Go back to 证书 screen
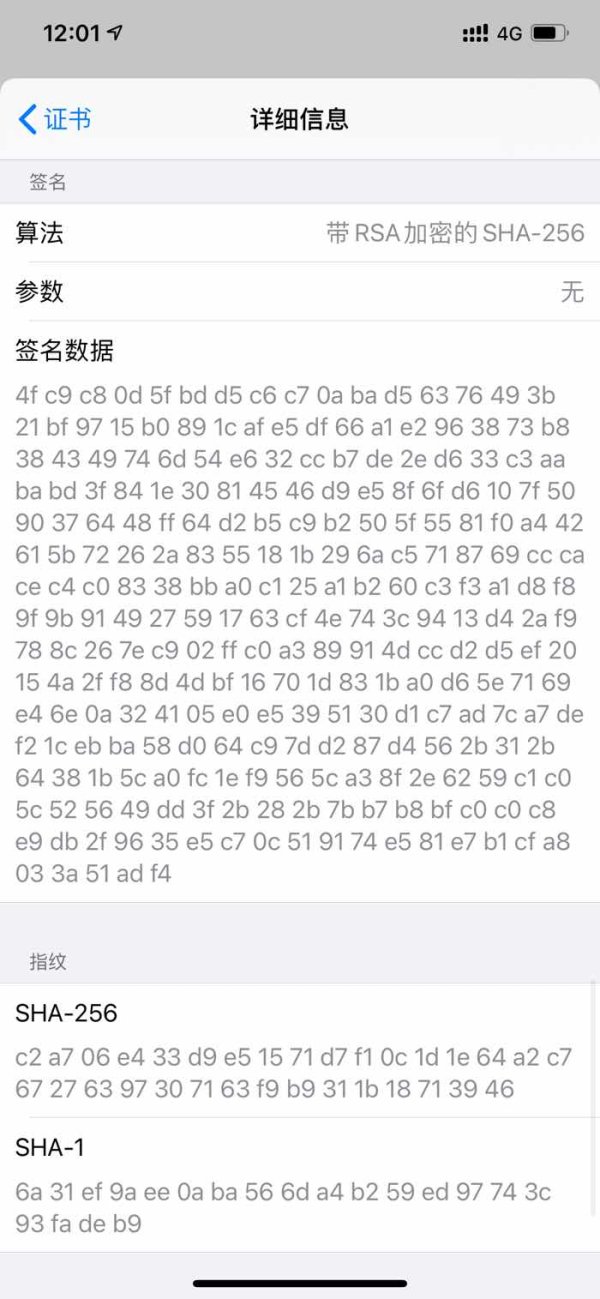600x1299 pixels. pos(55,120)
